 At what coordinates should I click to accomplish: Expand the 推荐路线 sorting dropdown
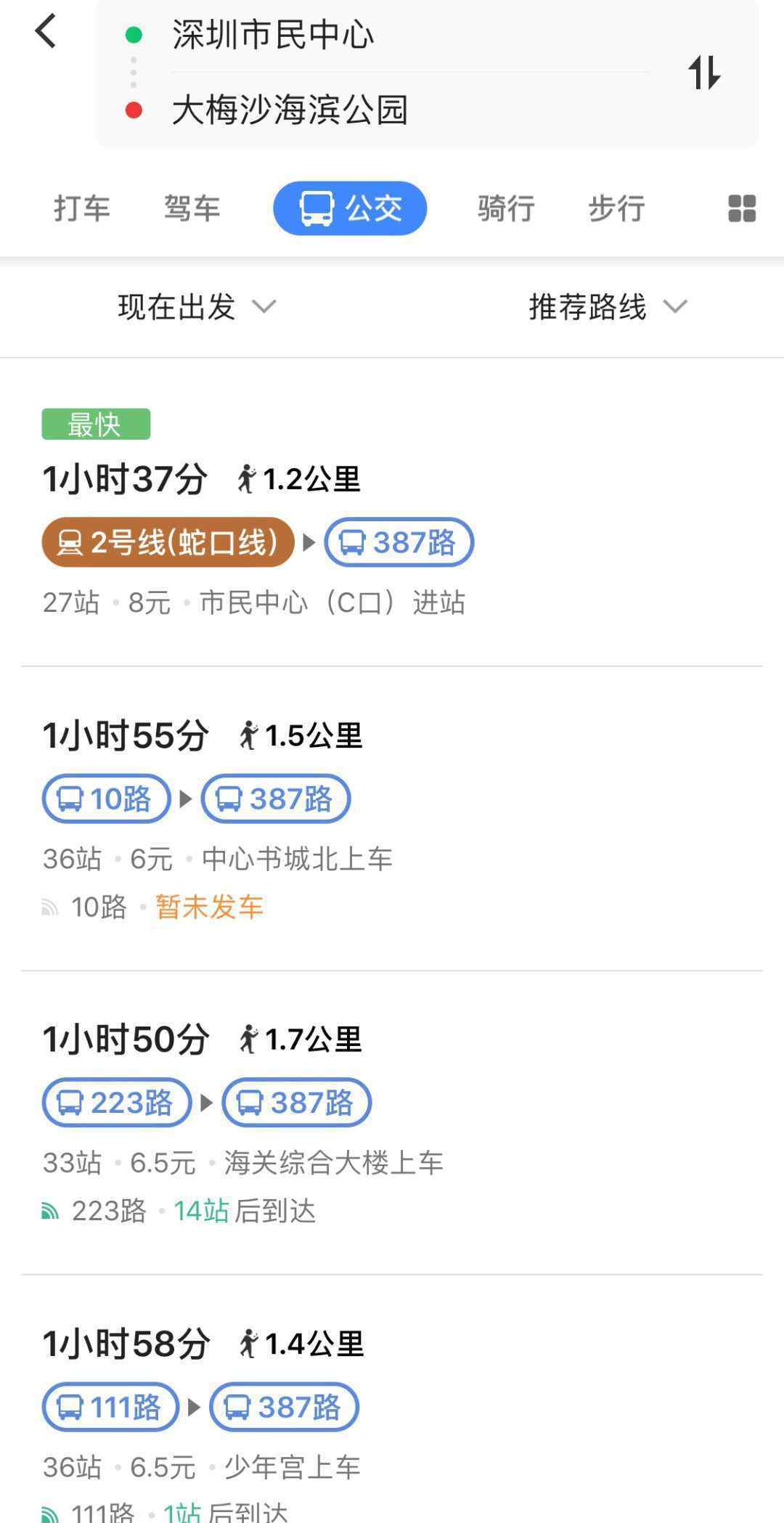pos(608,306)
